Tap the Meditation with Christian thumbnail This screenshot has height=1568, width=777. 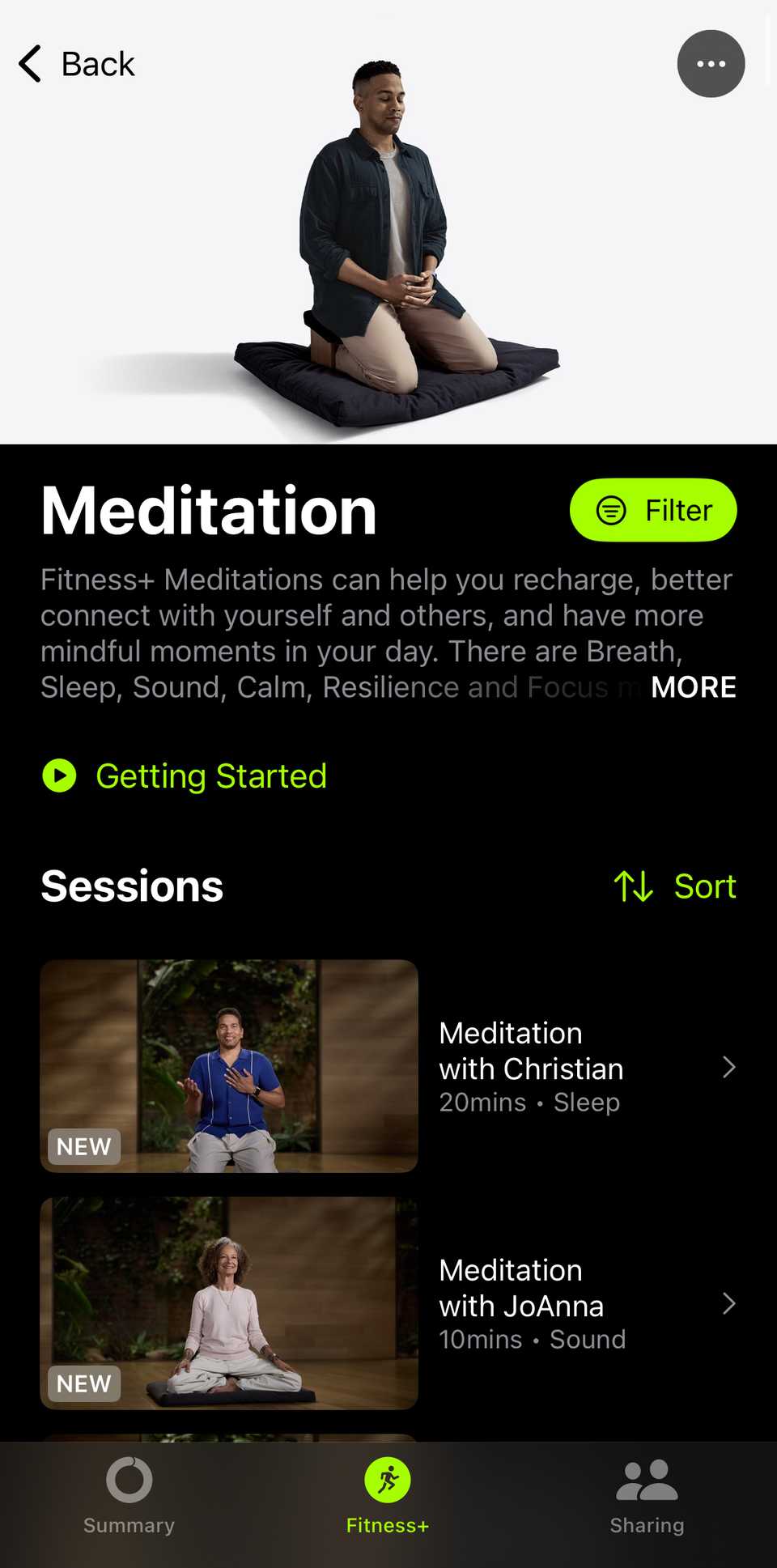[x=229, y=1067]
